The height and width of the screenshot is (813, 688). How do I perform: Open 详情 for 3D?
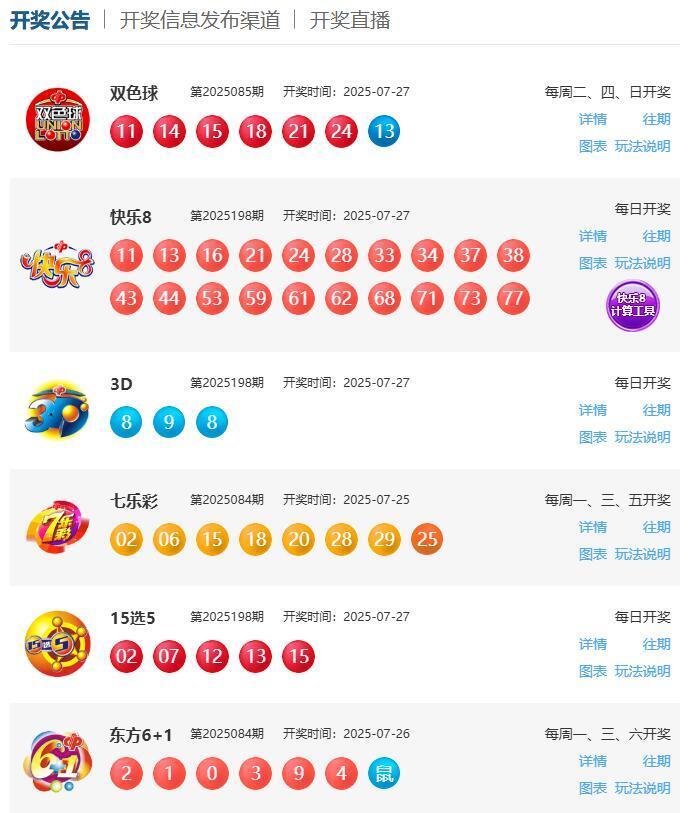[x=592, y=410]
